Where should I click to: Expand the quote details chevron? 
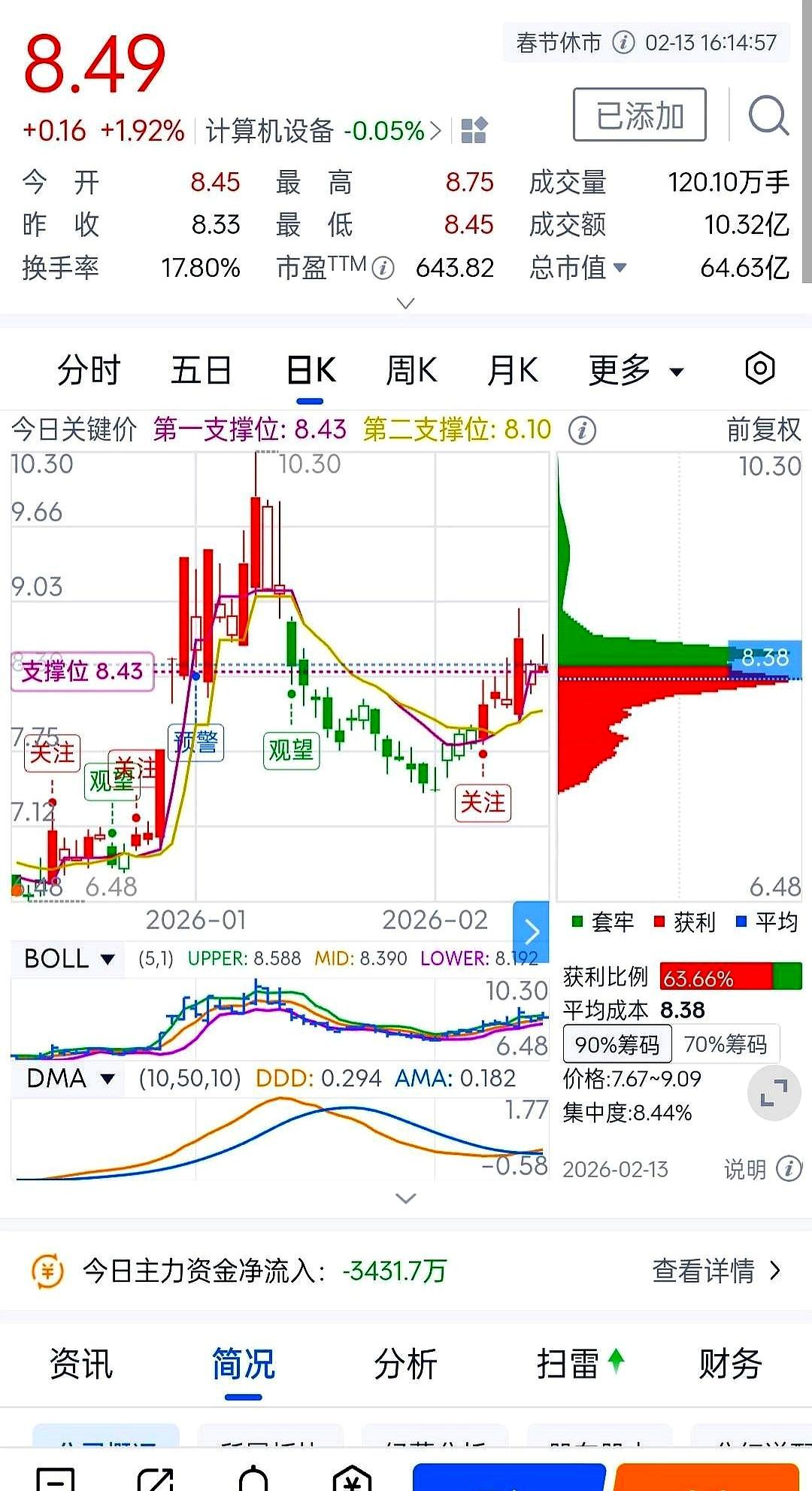[x=406, y=302]
